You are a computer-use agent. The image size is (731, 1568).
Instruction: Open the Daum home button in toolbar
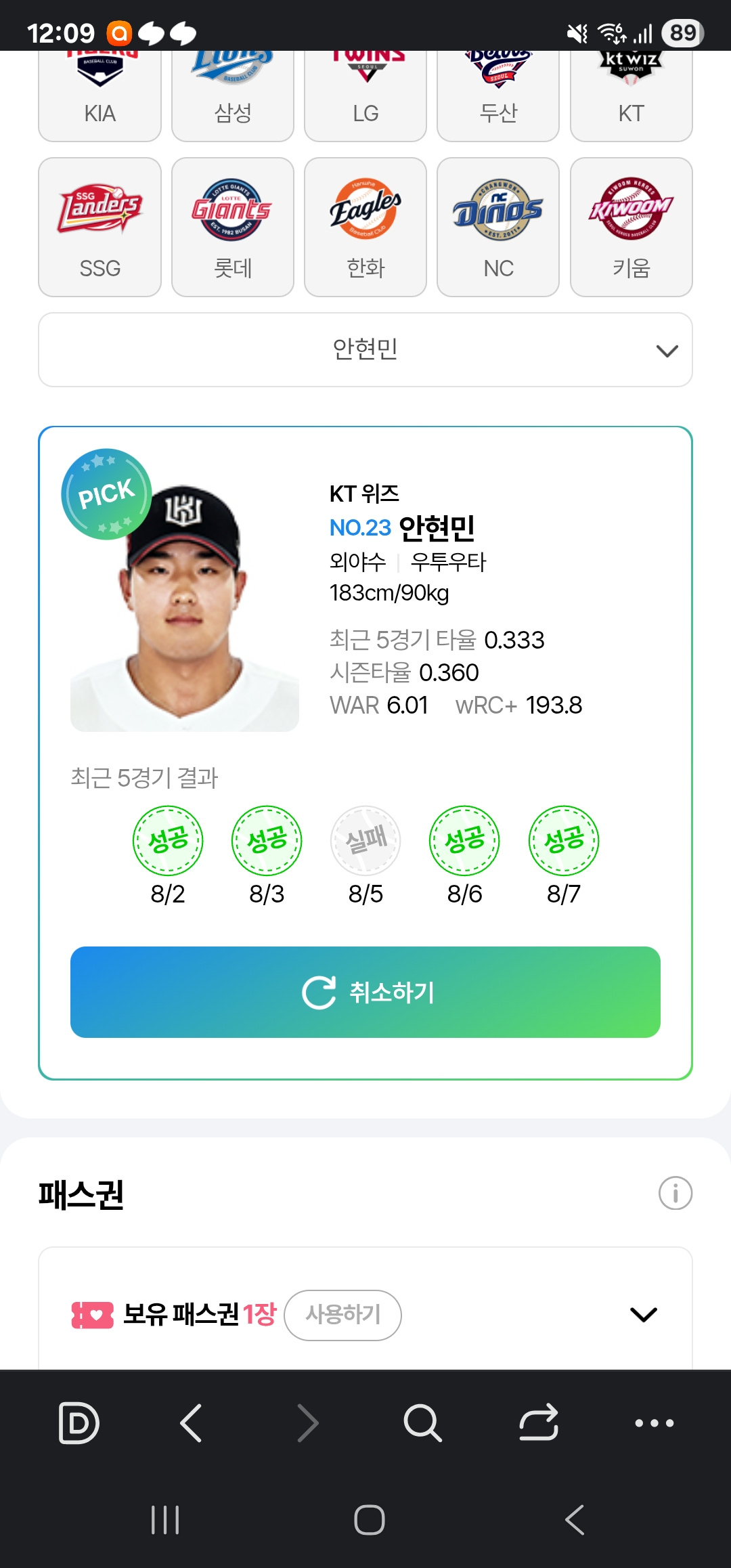79,1422
